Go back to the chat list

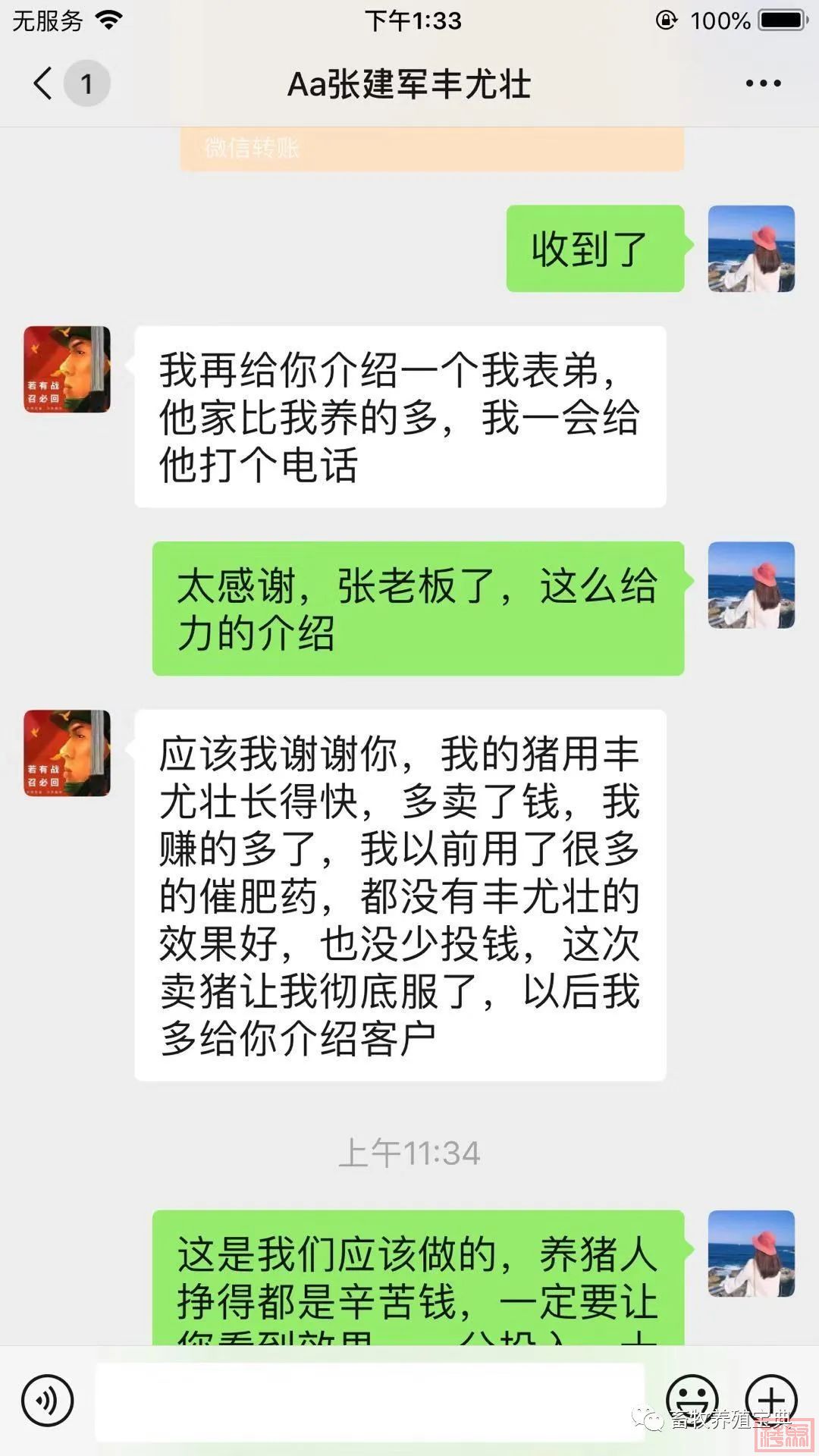point(44,83)
